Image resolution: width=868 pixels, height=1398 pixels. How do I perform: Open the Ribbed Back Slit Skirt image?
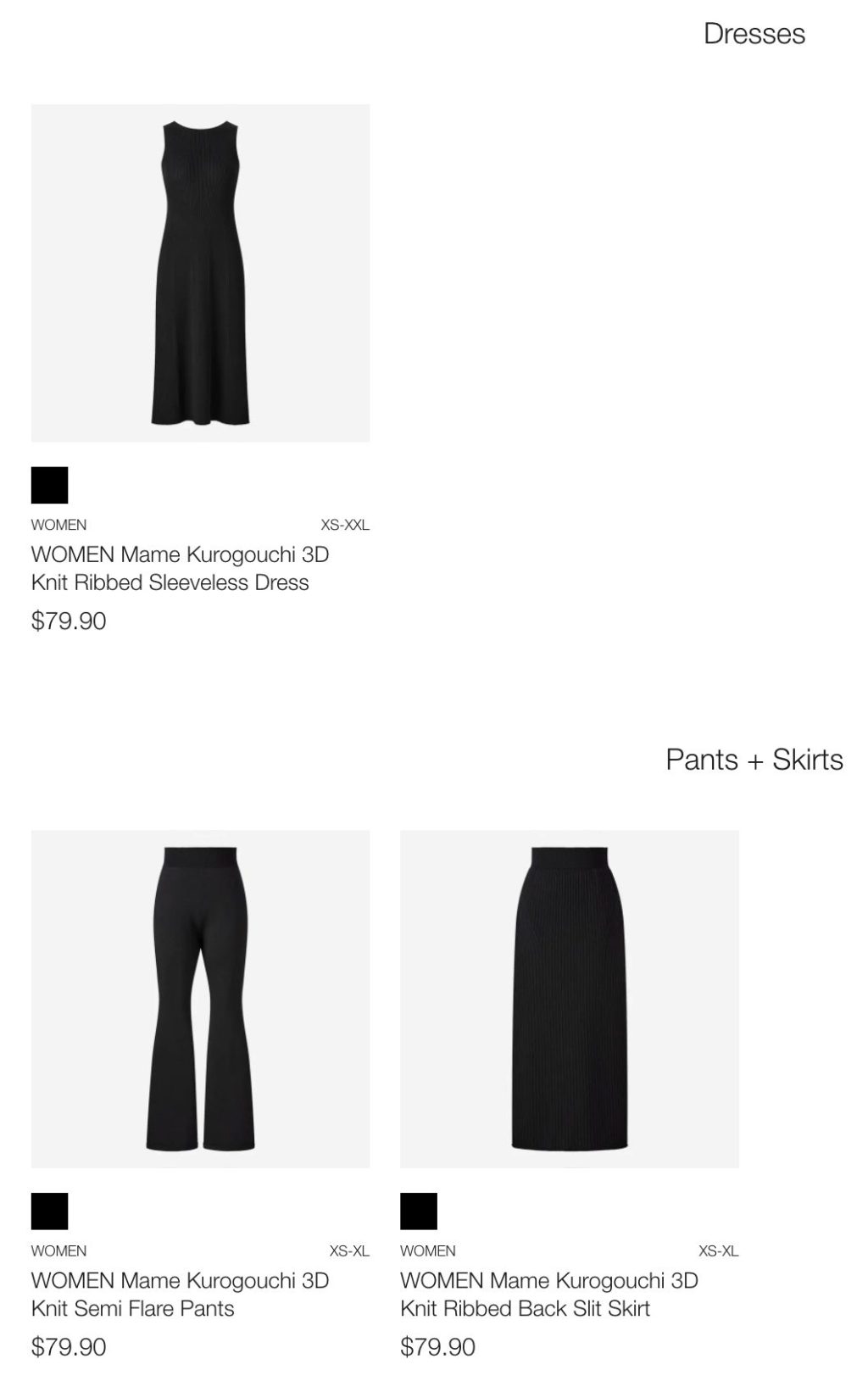(569, 999)
